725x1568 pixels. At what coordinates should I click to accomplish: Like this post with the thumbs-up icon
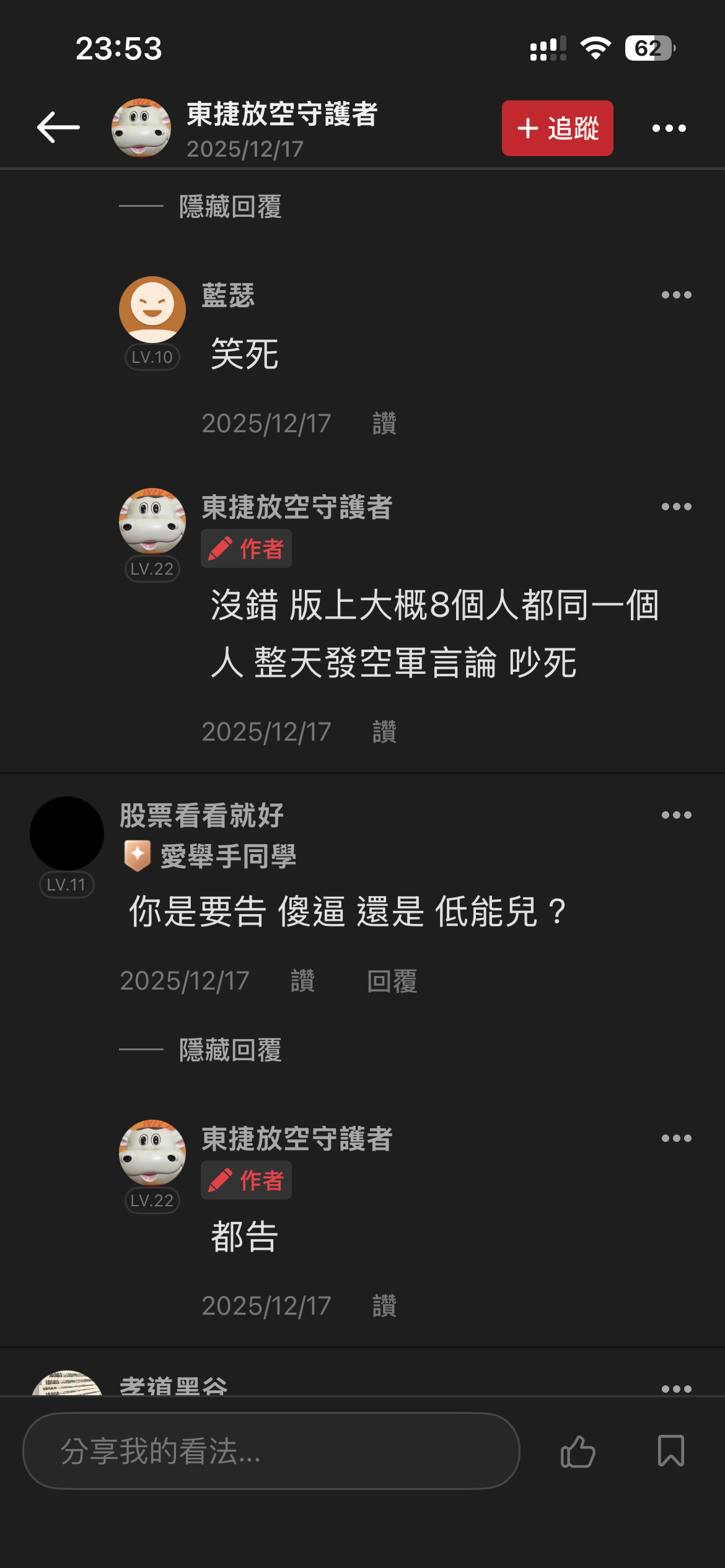pyautogui.click(x=578, y=1451)
